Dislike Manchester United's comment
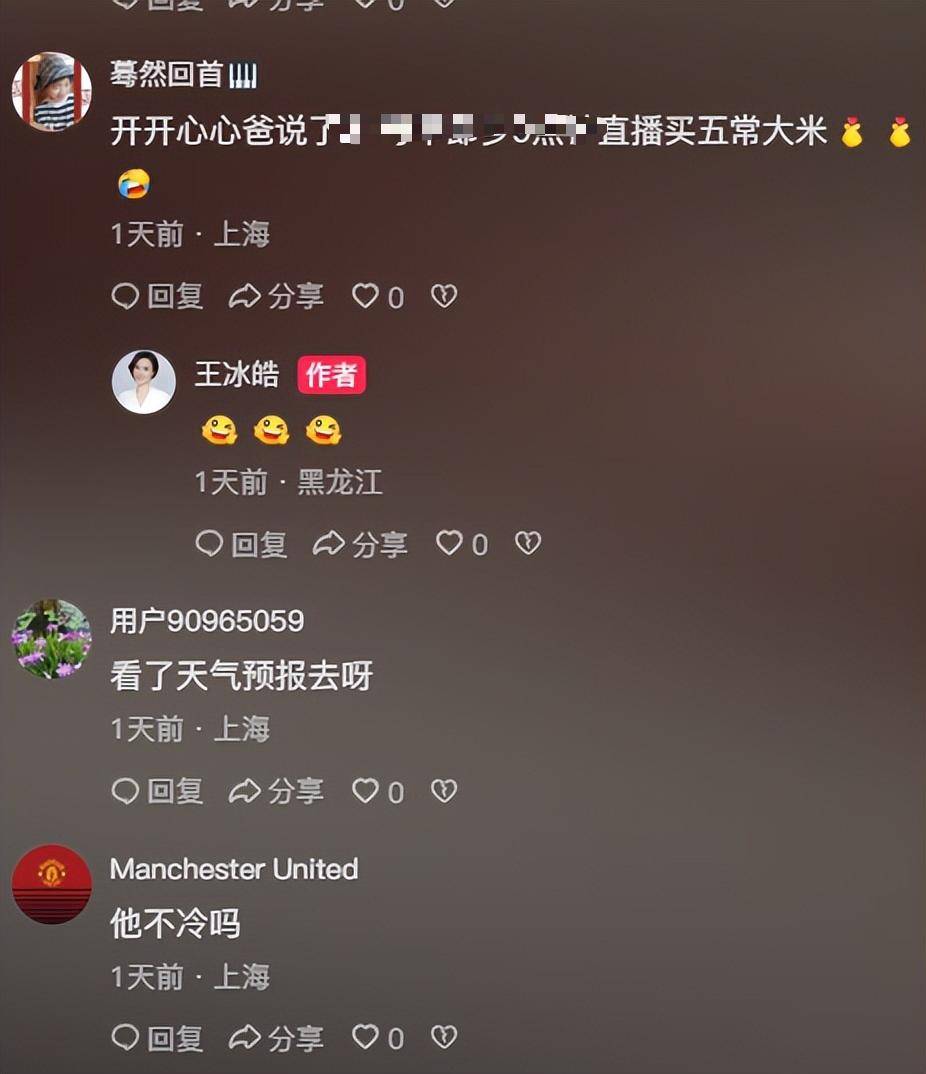Image resolution: width=926 pixels, height=1074 pixels. pos(443,1038)
